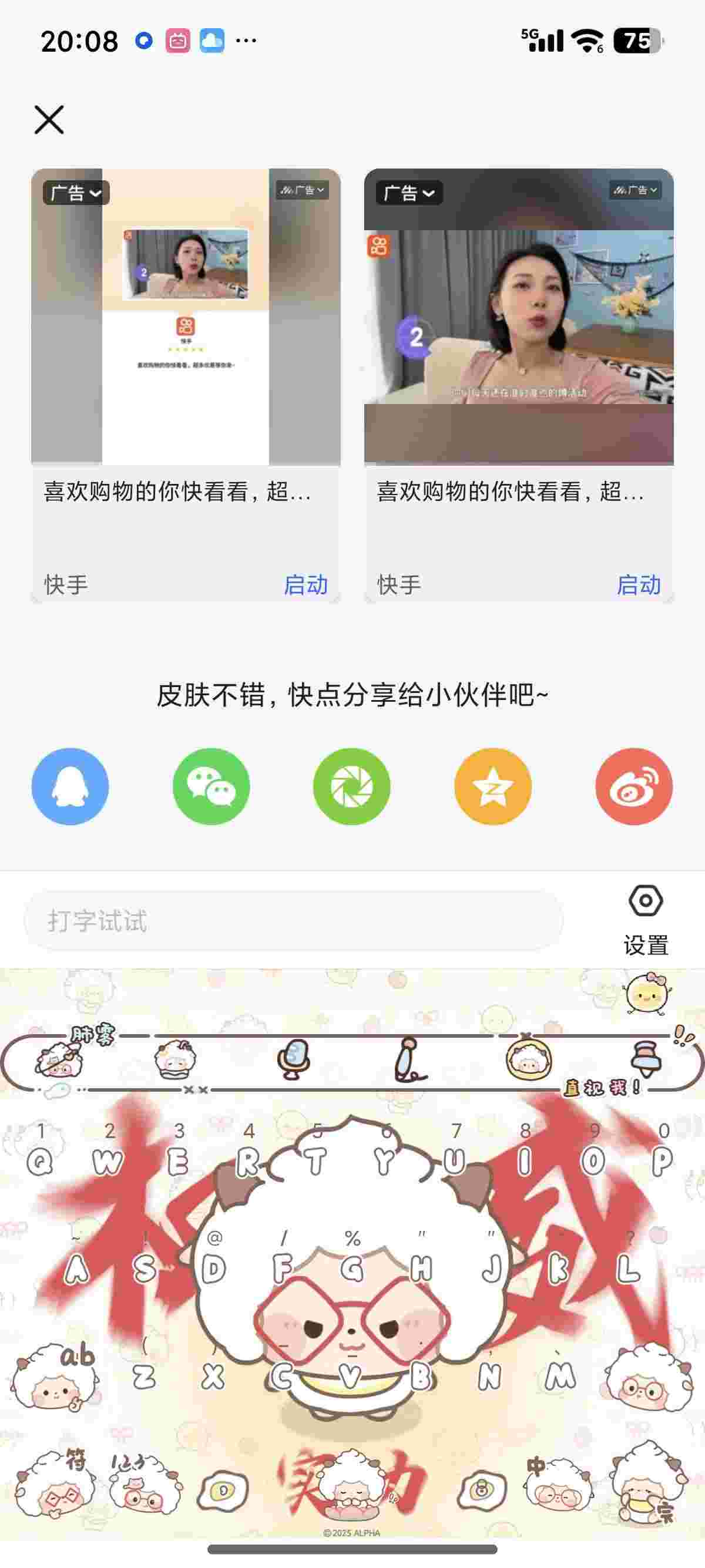
Task: Hit the 符 symbols key
Action: point(55,1484)
